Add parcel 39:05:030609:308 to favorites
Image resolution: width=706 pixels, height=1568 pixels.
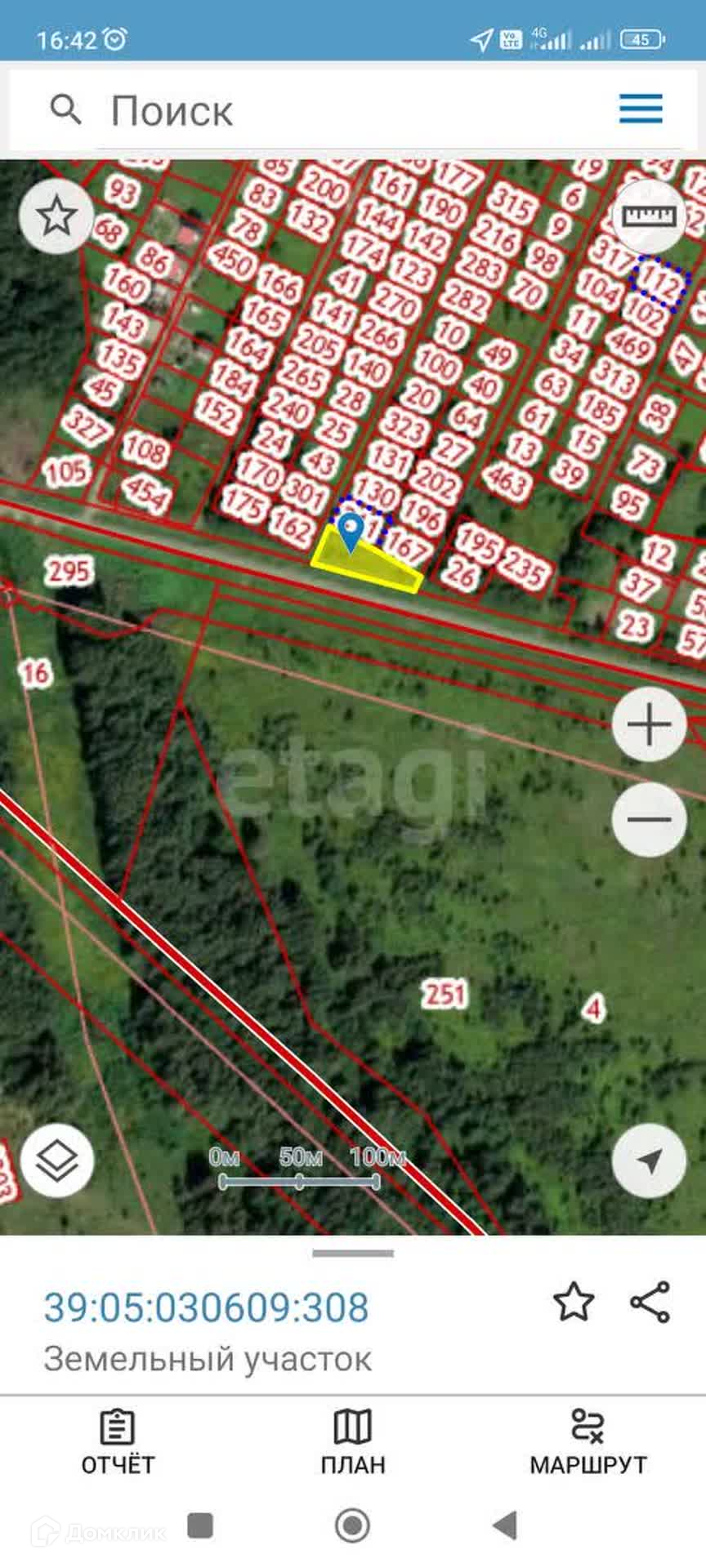click(574, 1302)
